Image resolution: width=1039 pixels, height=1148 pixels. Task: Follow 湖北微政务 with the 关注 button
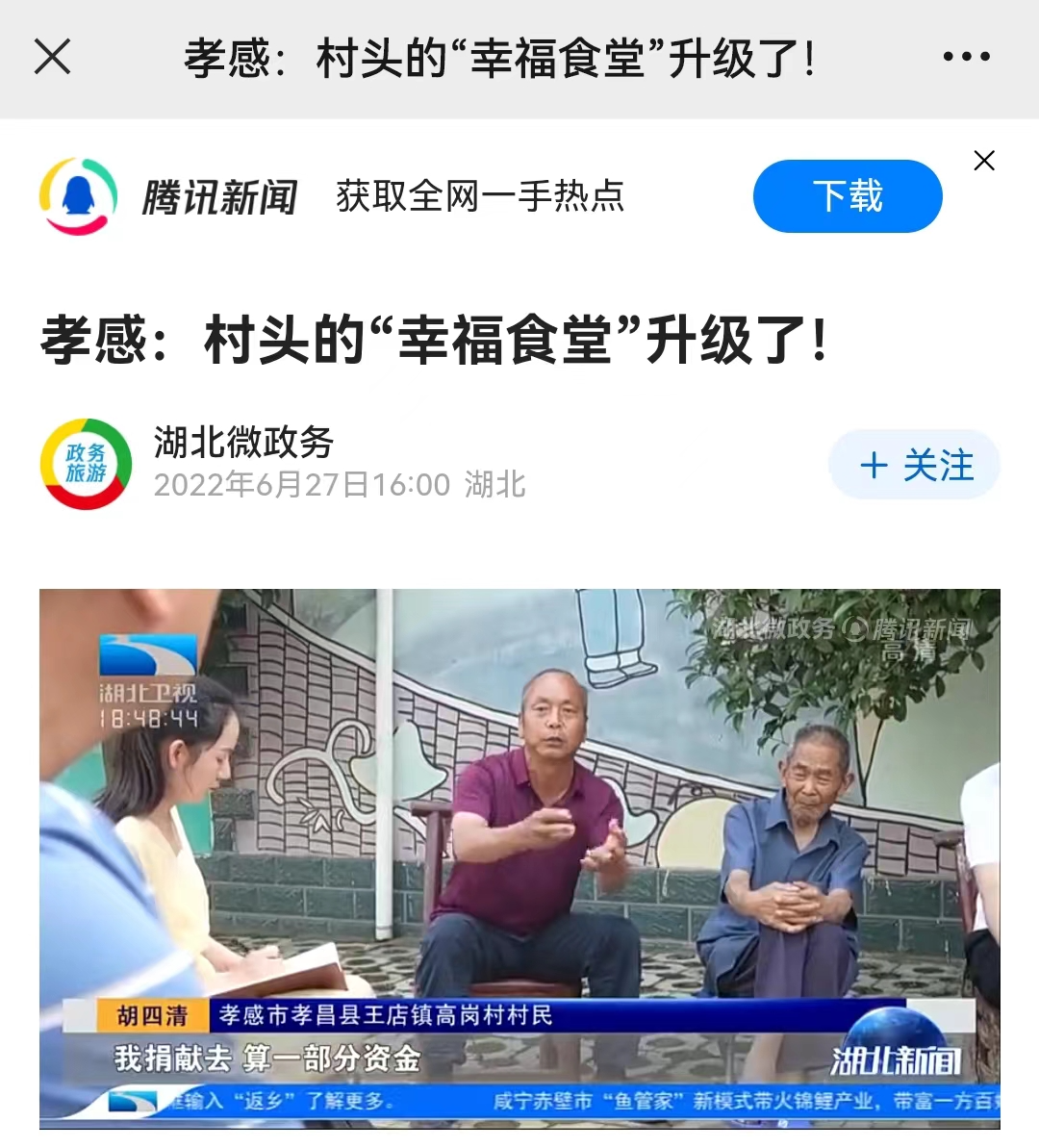[x=915, y=466]
